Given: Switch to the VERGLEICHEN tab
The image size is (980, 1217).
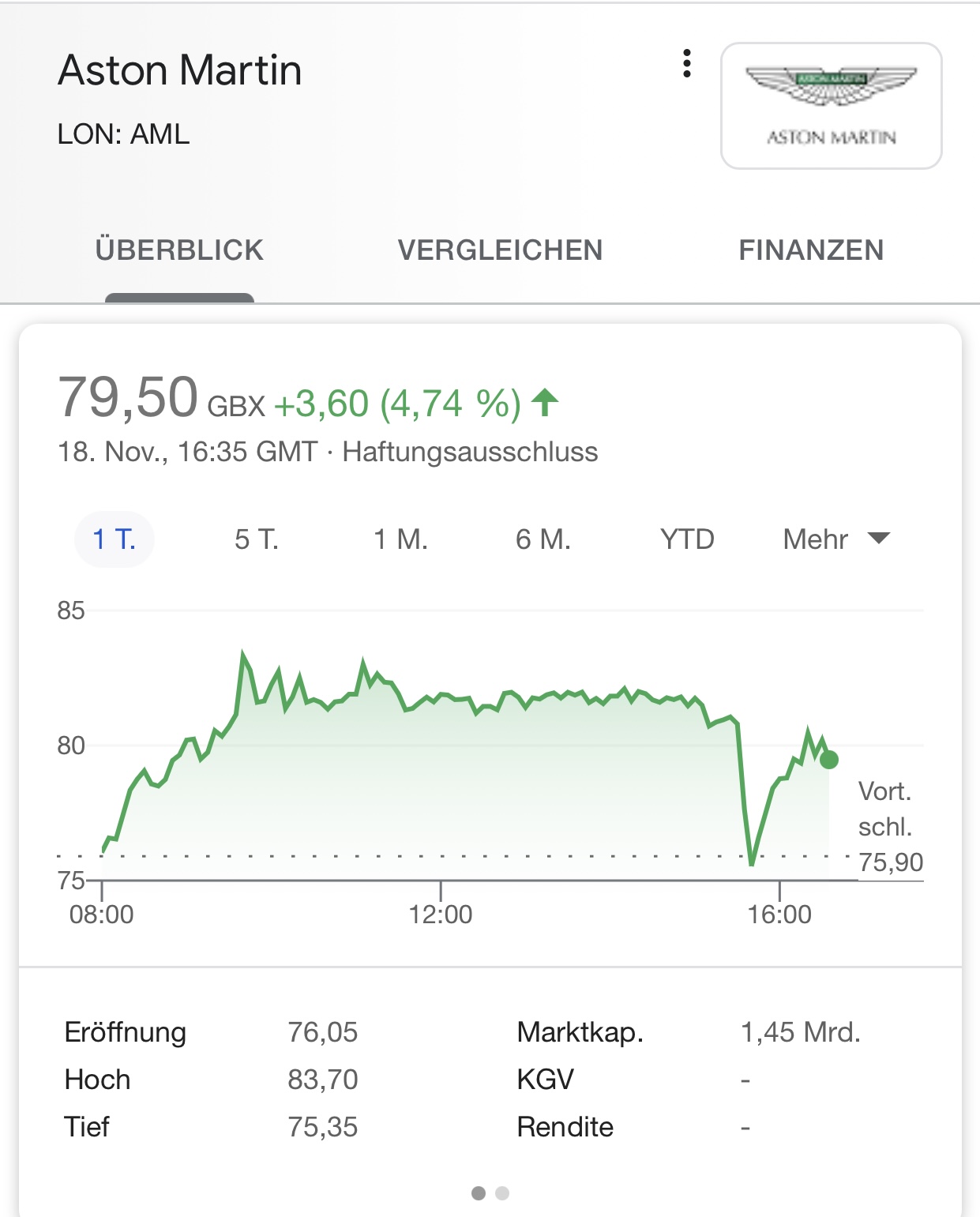Looking at the screenshot, I should coord(500,250).
